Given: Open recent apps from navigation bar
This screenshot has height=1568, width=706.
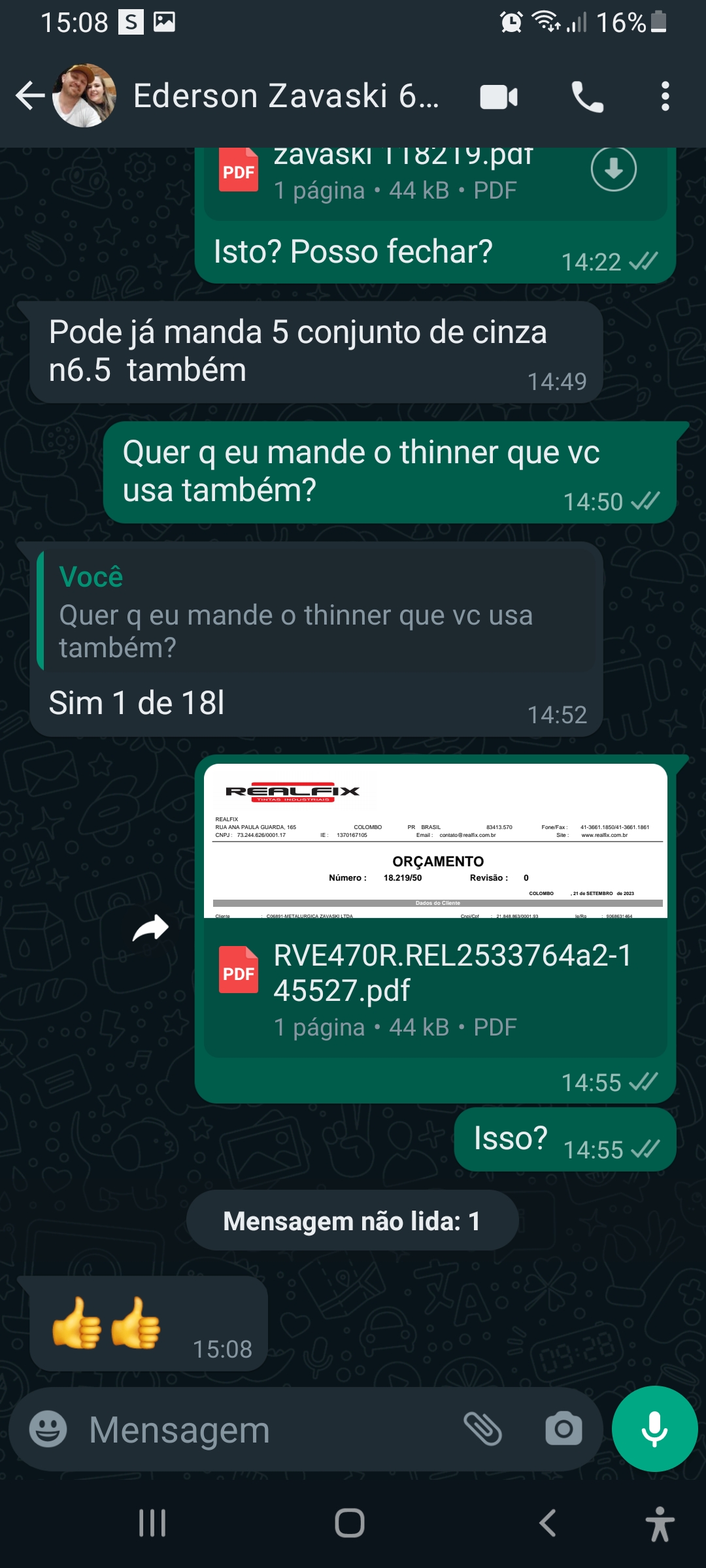Looking at the screenshot, I should 152,1523.
